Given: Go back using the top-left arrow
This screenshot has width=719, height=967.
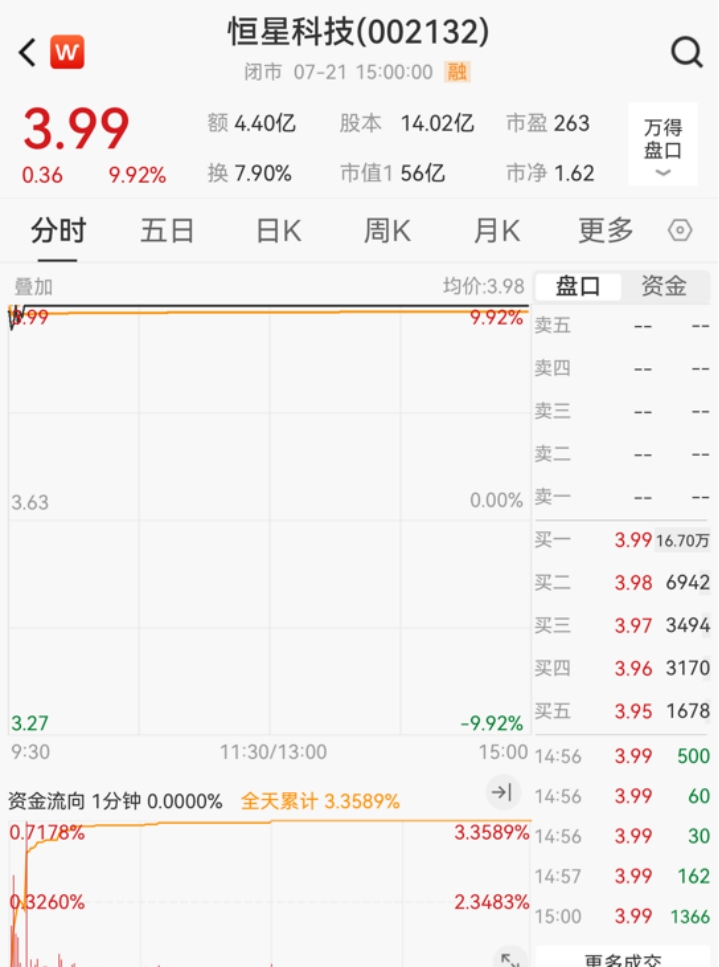Looking at the screenshot, I should (x=27, y=52).
